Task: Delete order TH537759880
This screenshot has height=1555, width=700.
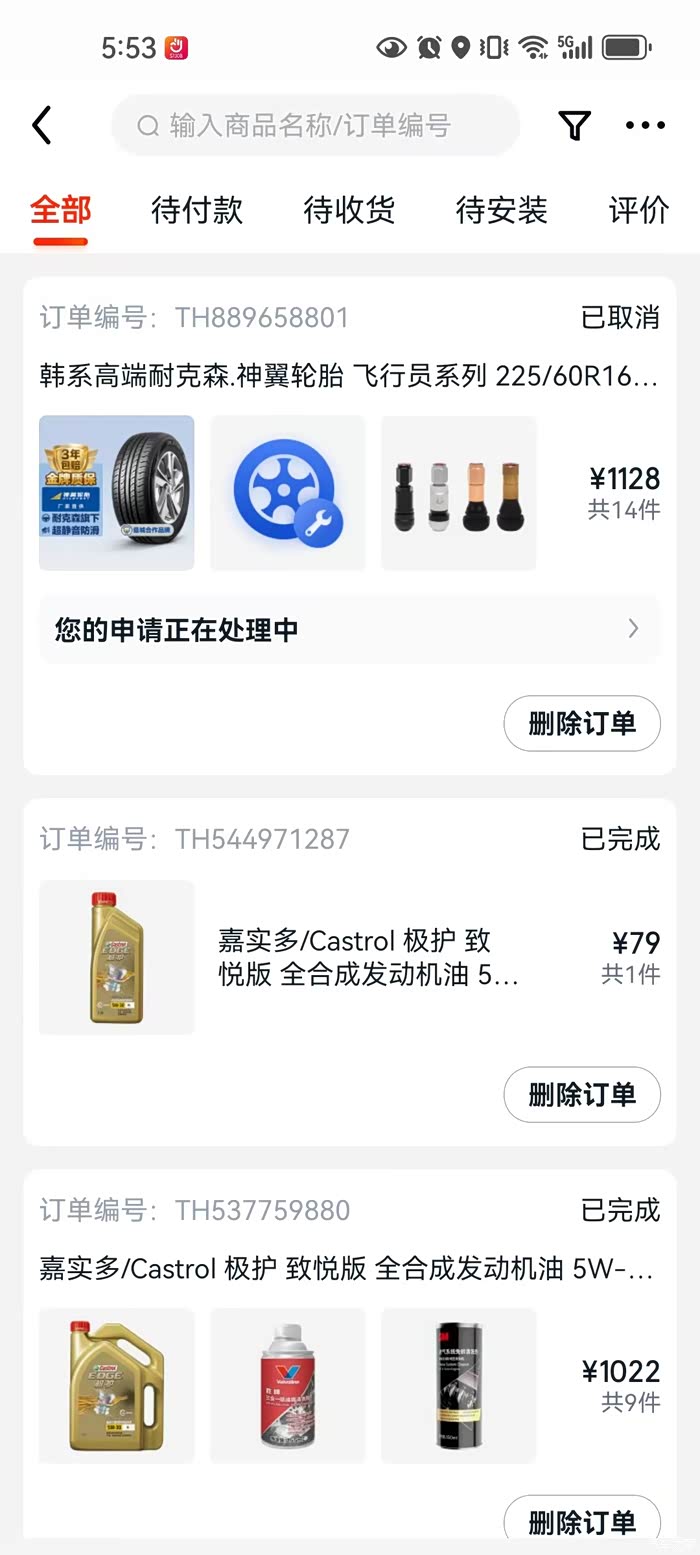Action: (x=581, y=1521)
